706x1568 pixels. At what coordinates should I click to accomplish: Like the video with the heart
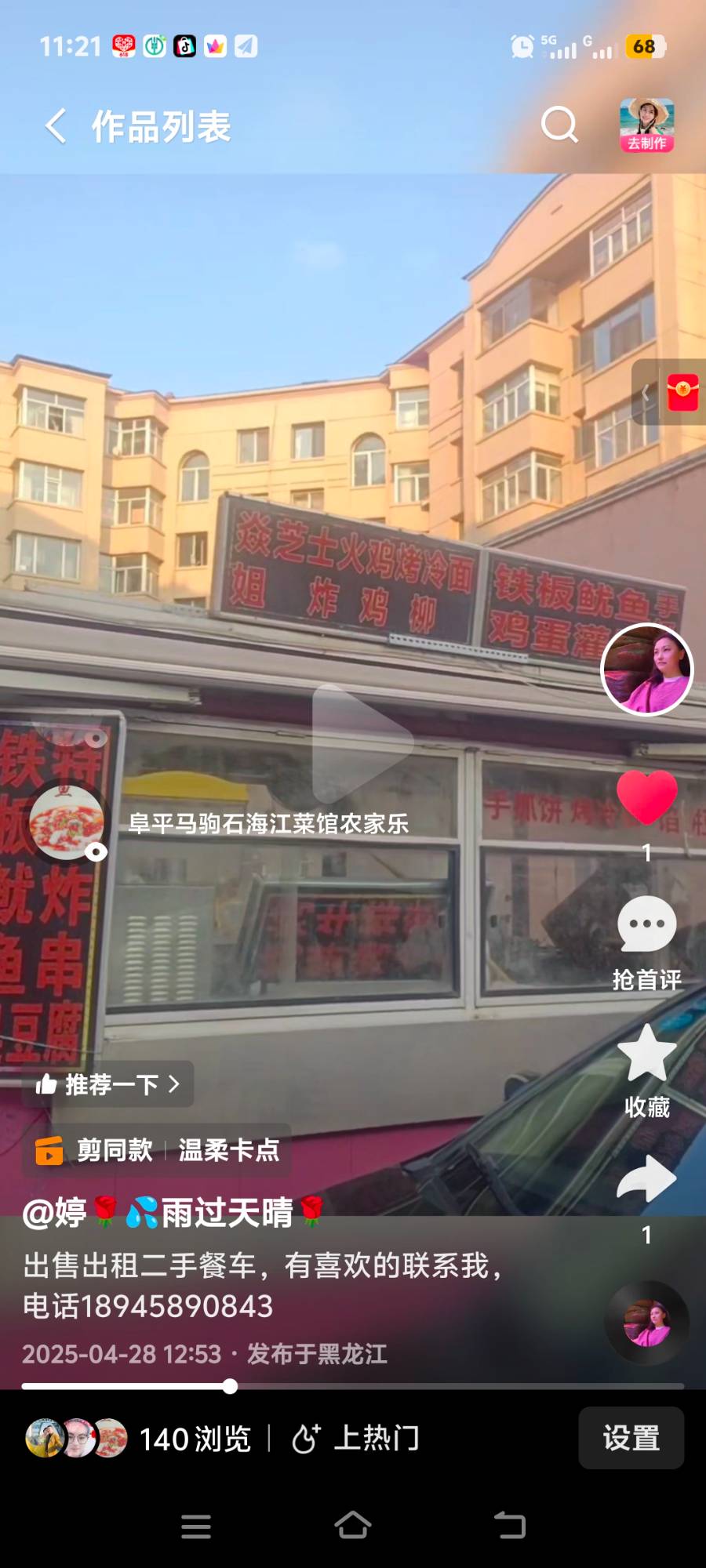(x=647, y=797)
